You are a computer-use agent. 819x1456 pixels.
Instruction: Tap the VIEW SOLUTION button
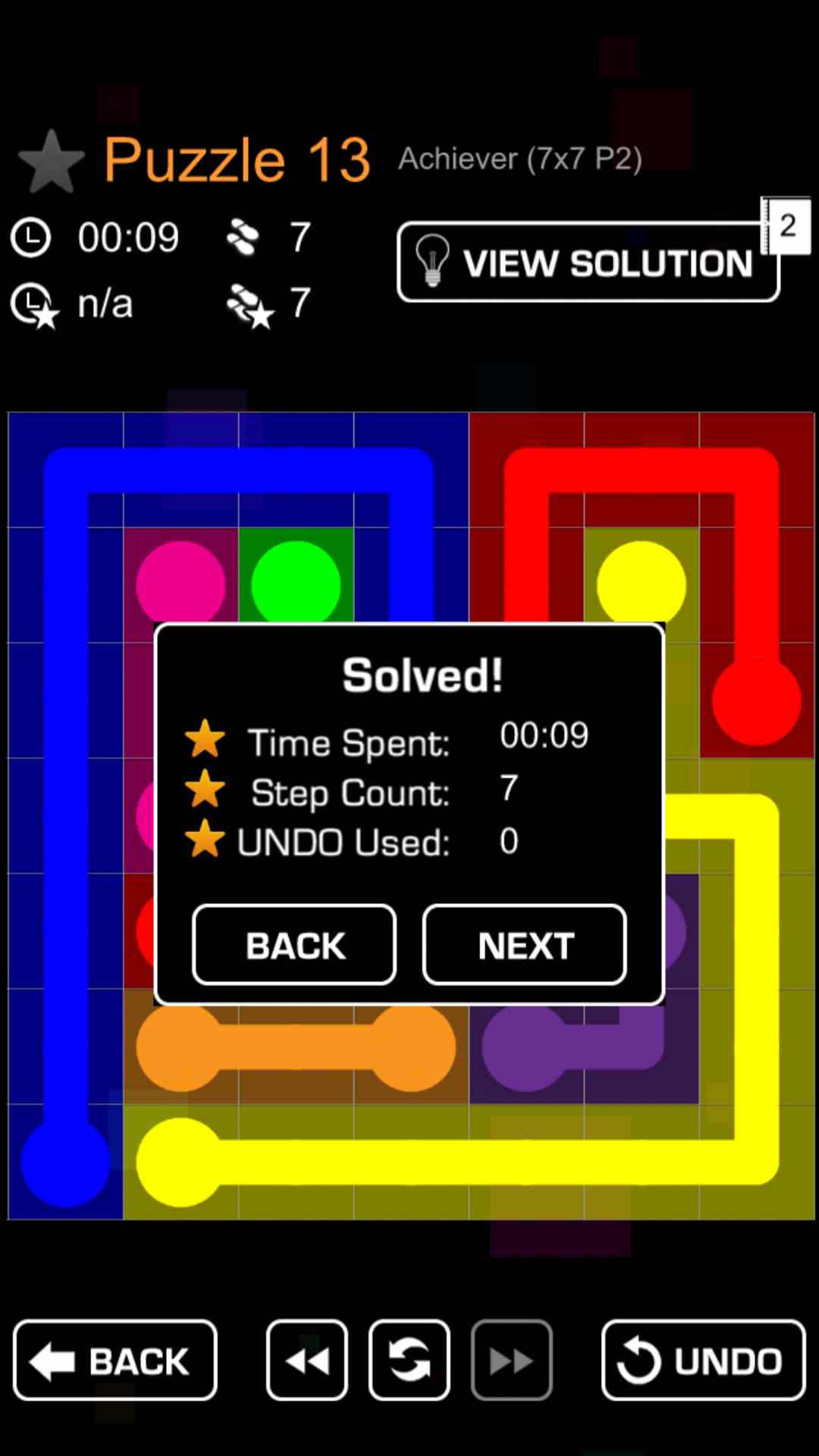(588, 262)
